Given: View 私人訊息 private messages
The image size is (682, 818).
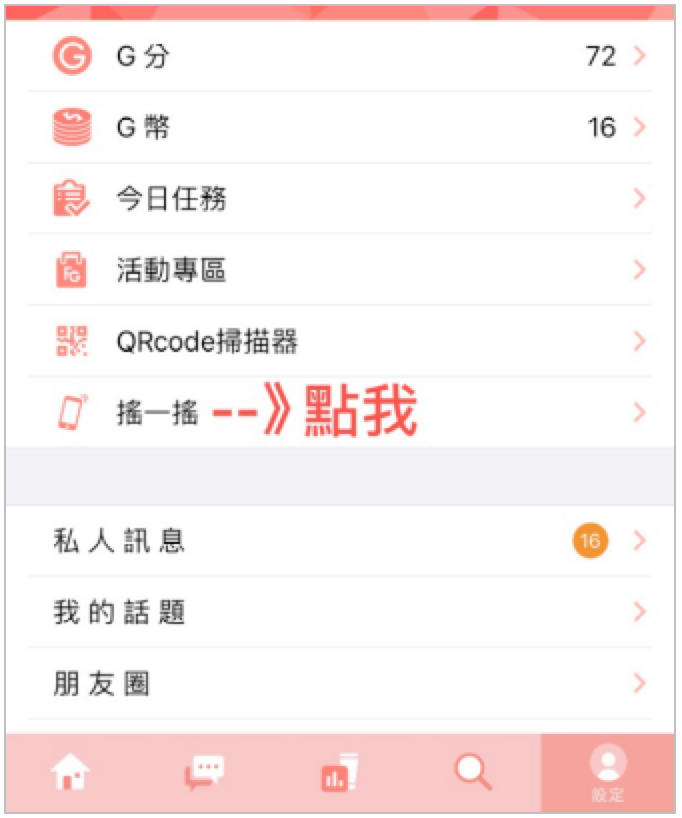Looking at the screenshot, I should (340, 542).
